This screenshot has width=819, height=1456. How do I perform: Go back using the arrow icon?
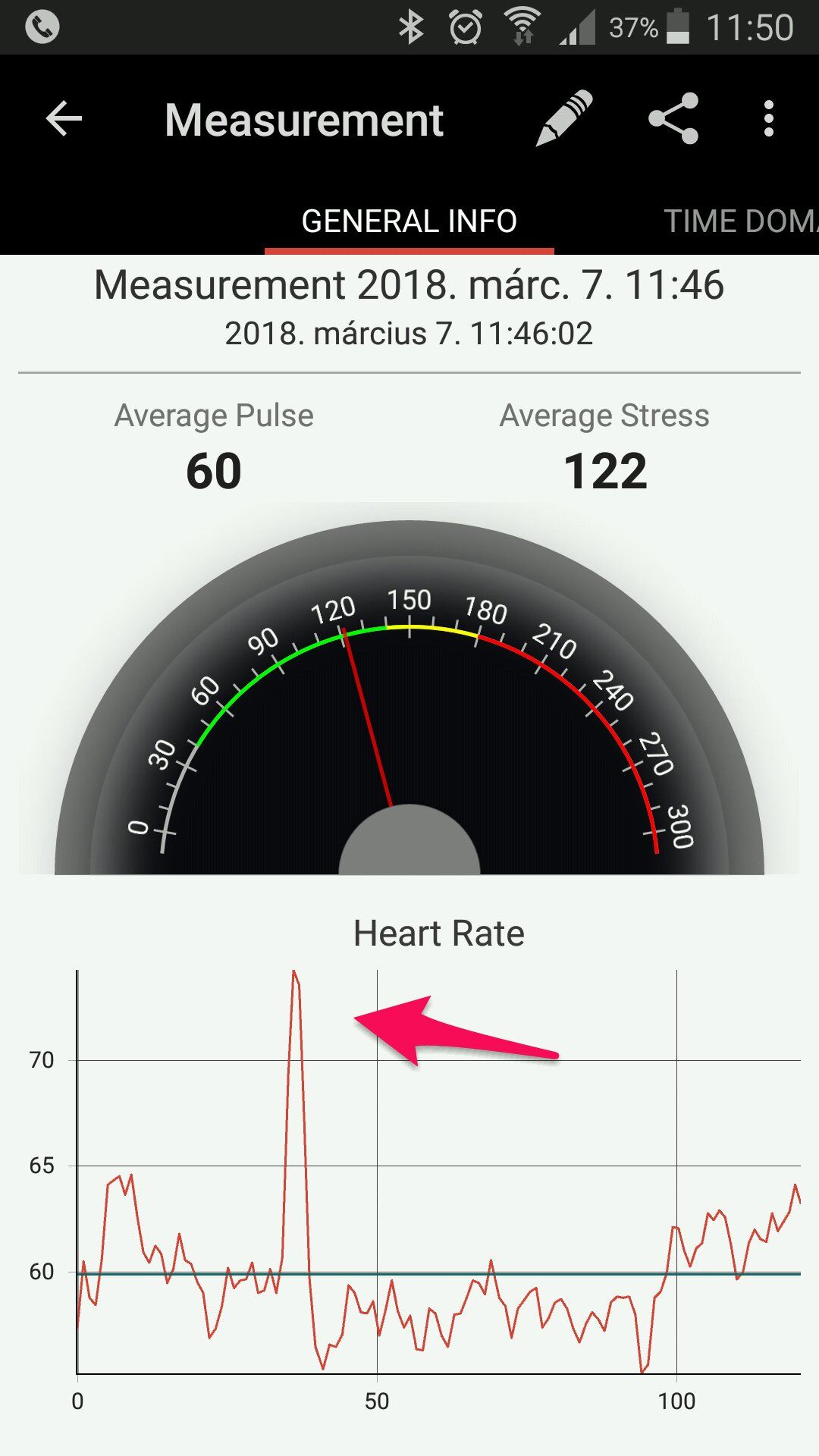tap(64, 119)
